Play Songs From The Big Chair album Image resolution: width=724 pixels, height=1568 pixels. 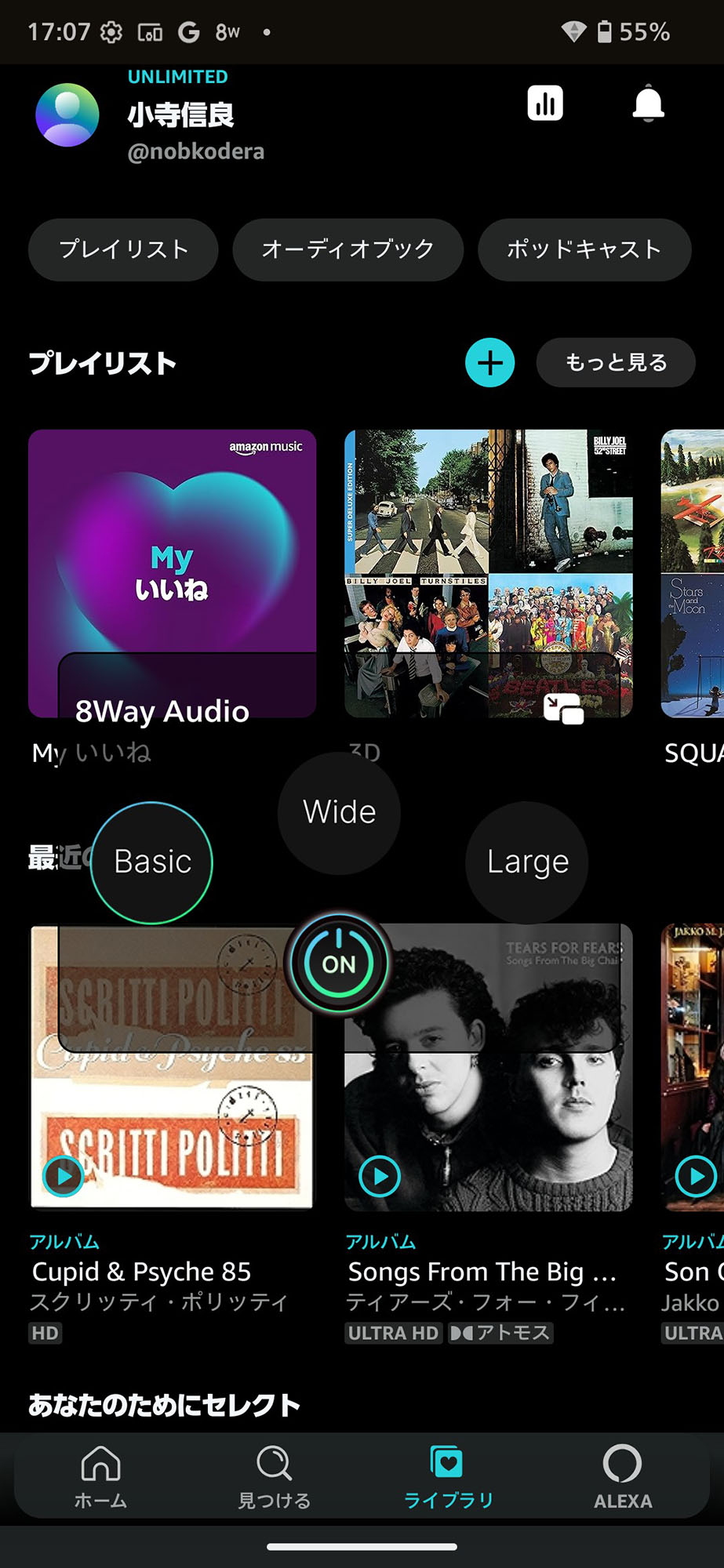click(380, 1176)
